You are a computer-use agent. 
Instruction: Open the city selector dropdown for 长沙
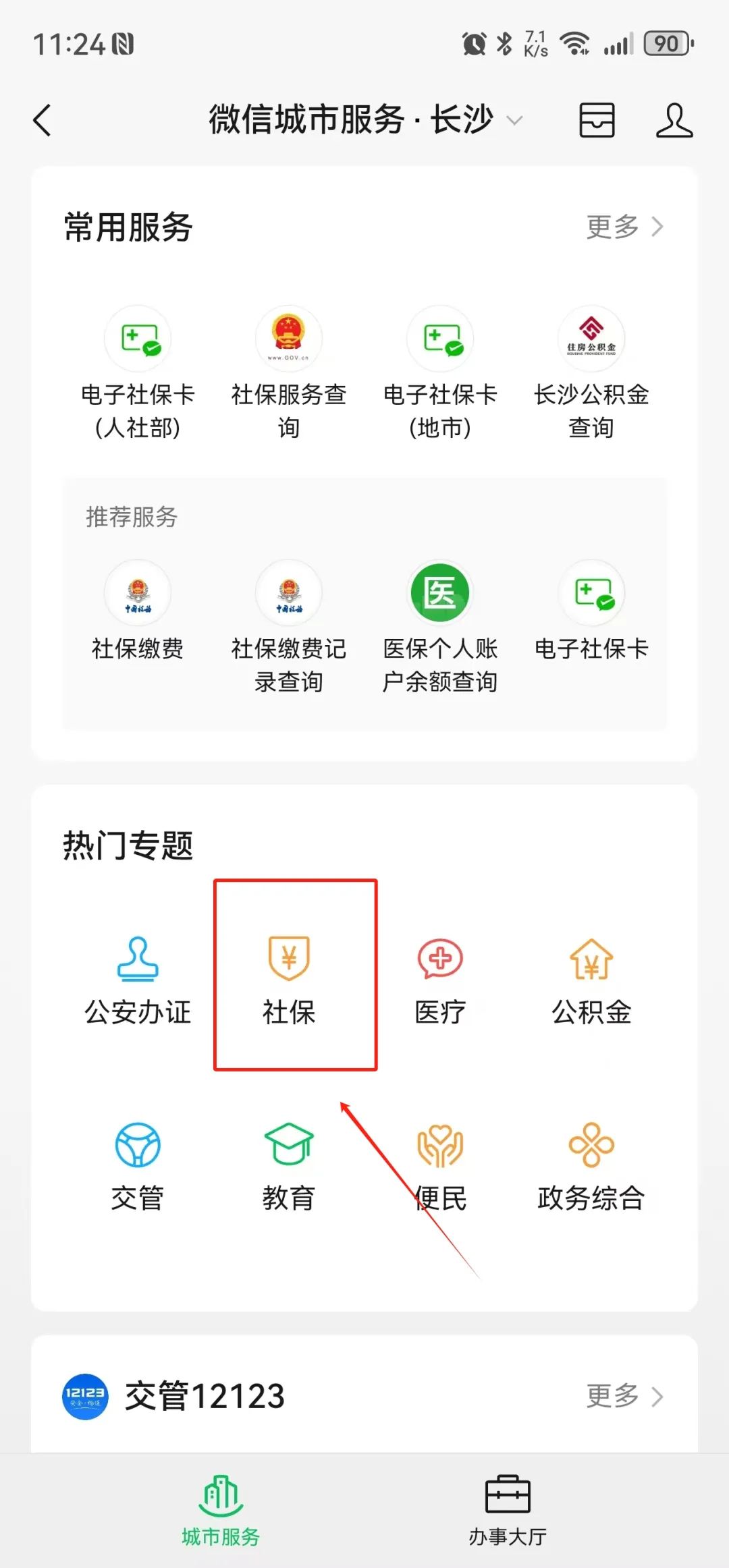(x=514, y=121)
